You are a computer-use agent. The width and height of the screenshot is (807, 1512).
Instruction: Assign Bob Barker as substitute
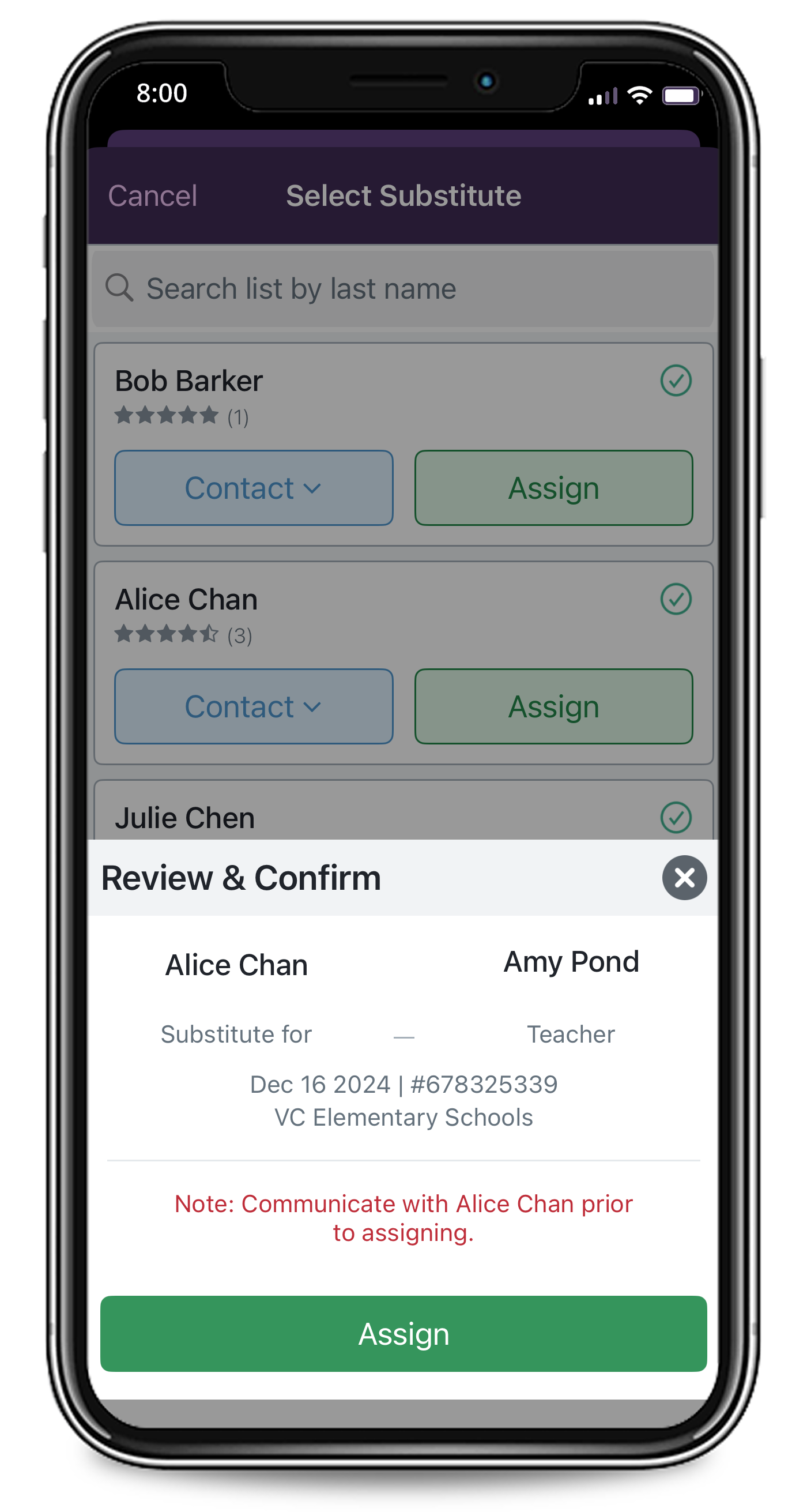(553, 488)
